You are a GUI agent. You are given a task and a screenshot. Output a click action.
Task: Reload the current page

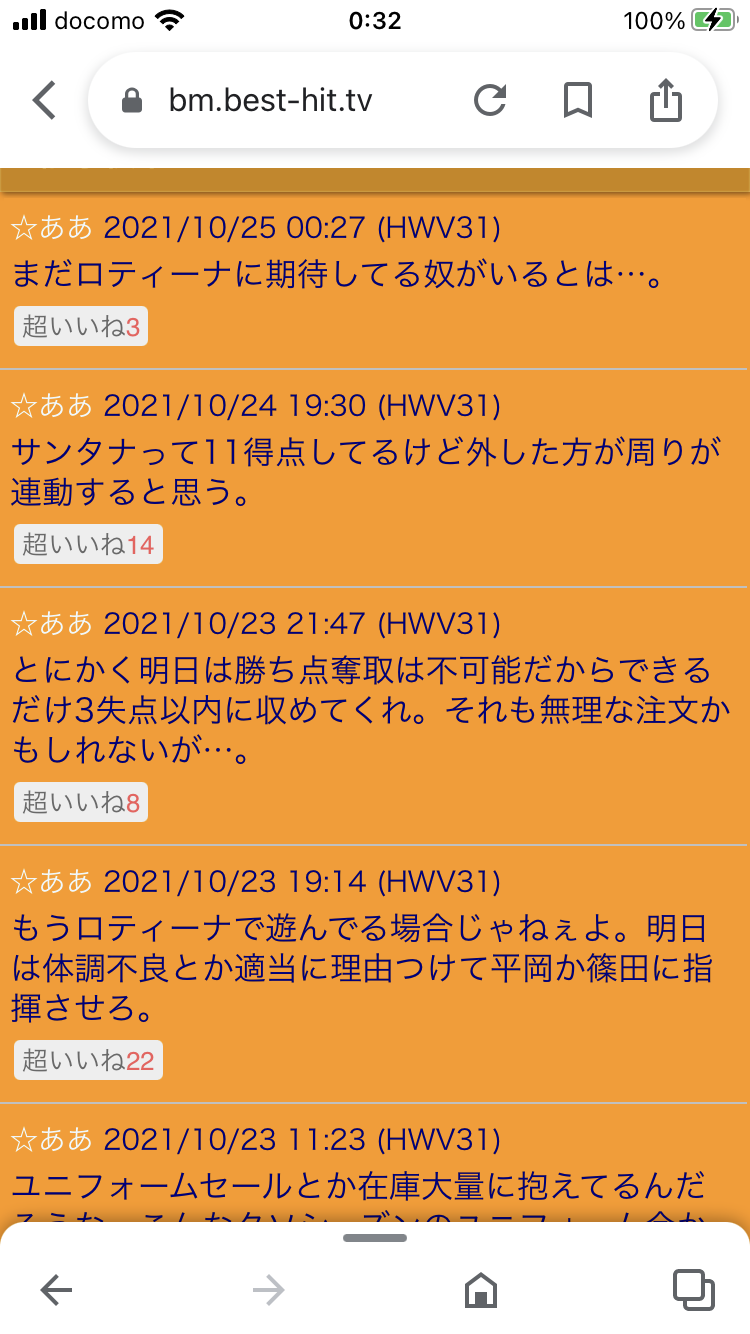coord(490,100)
